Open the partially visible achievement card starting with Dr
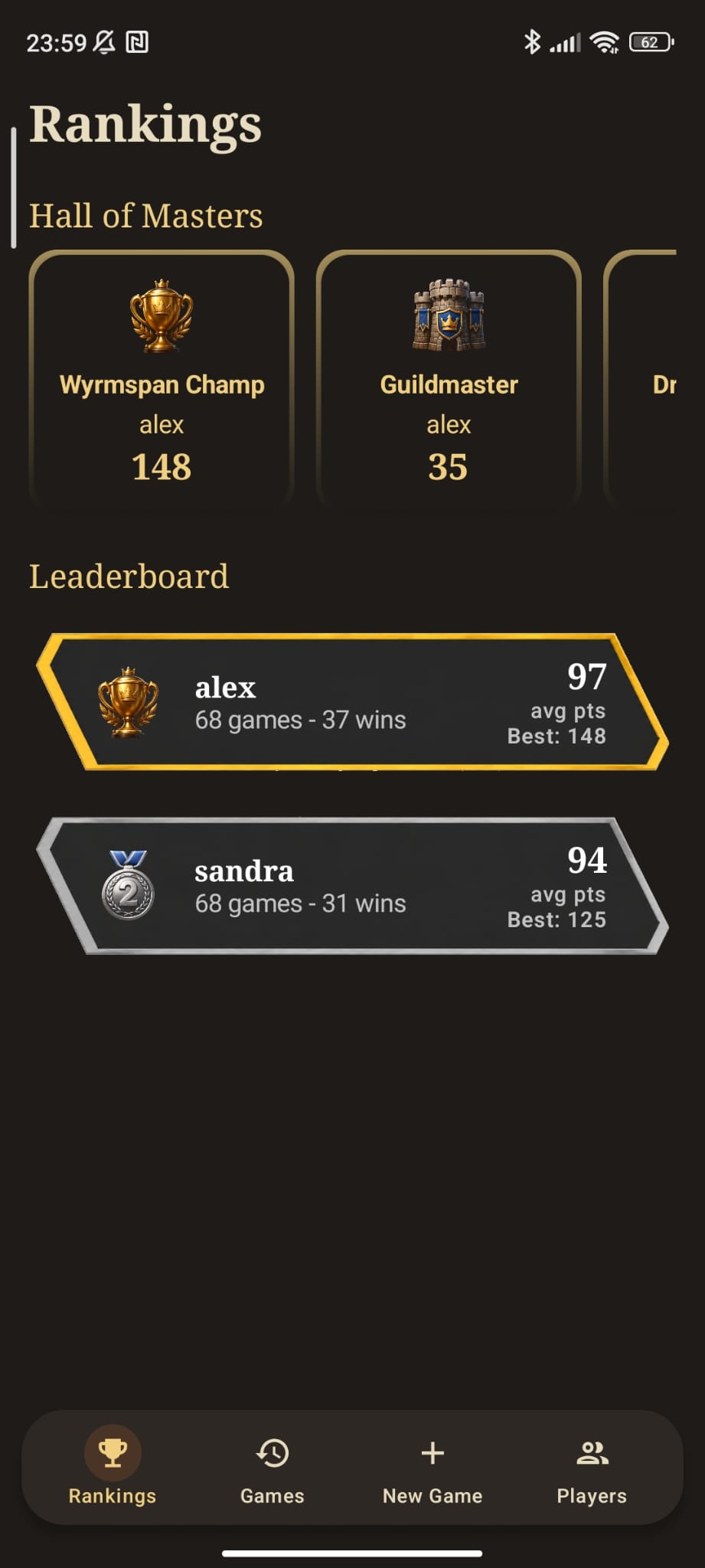 coord(666,375)
